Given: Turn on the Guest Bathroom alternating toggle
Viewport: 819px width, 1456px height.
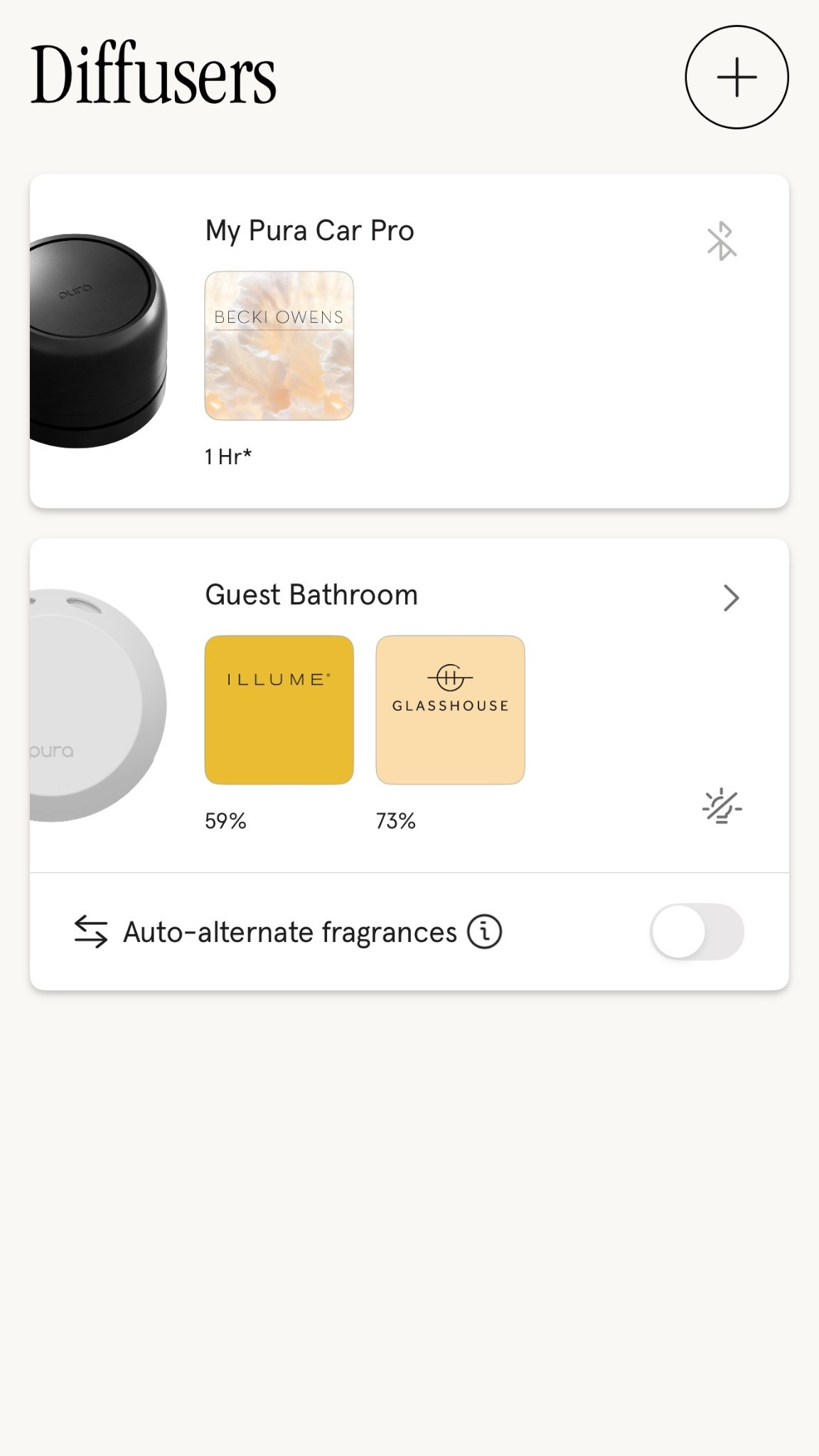Looking at the screenshot, I should [695, 931].
